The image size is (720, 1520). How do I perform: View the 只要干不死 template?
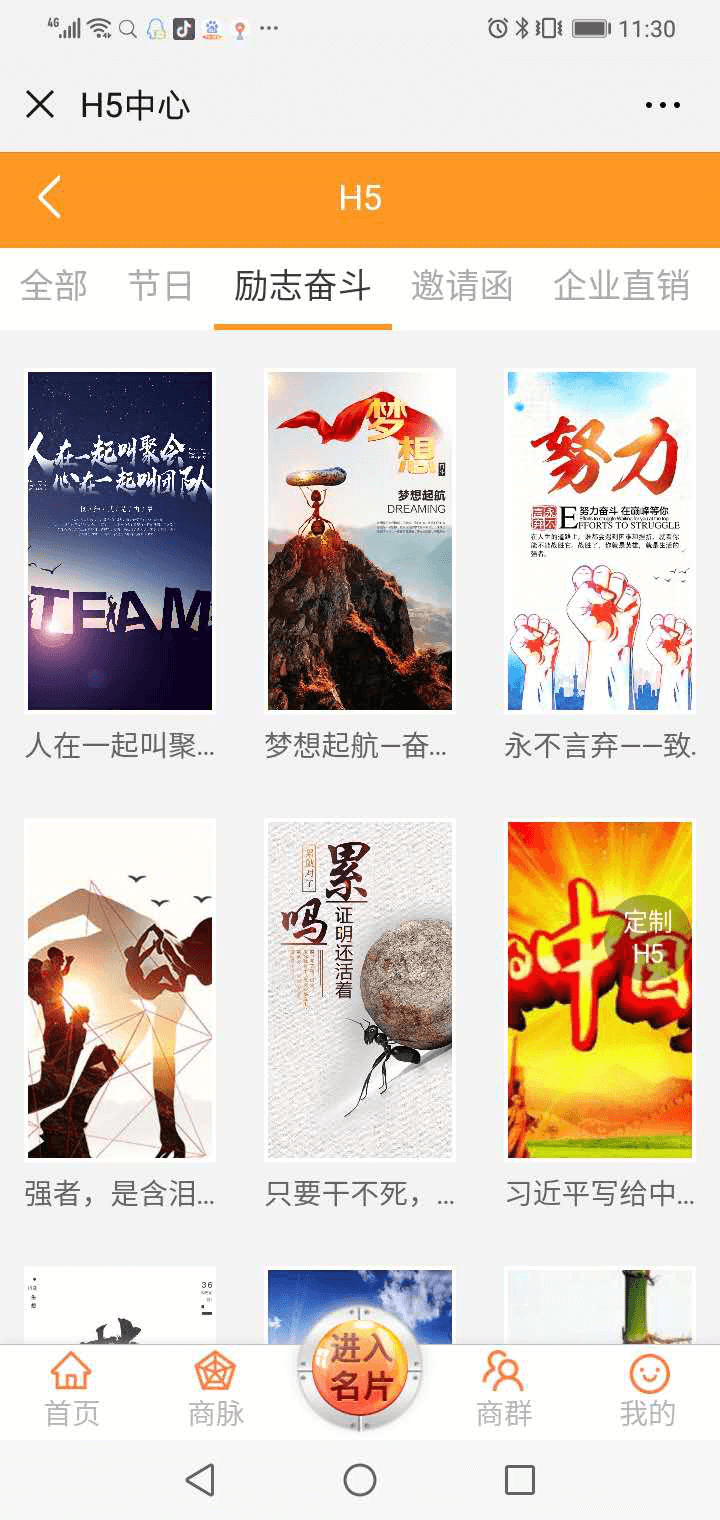360,989
